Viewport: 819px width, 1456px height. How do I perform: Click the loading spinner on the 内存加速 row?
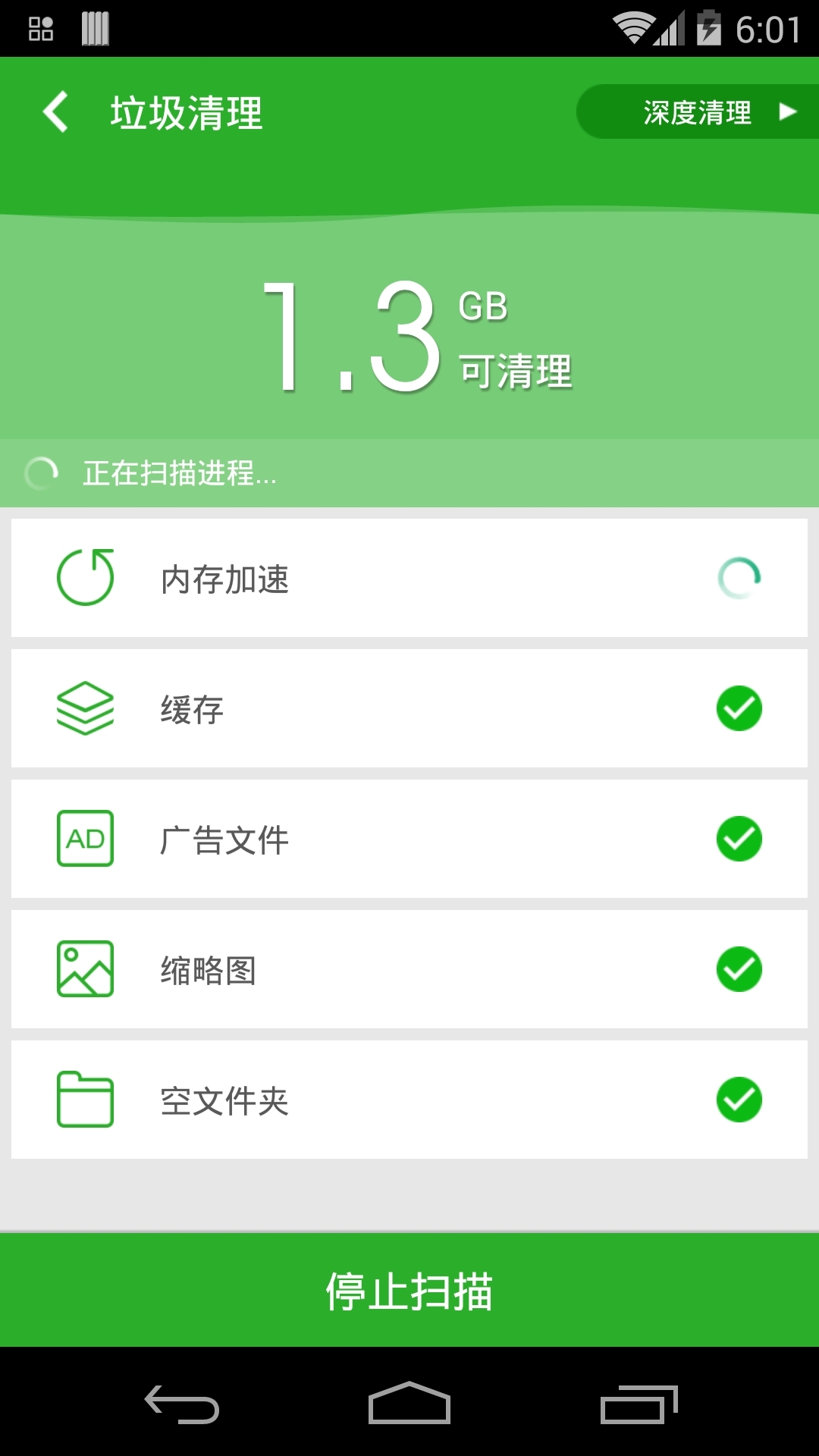click(x=739, y=578)
